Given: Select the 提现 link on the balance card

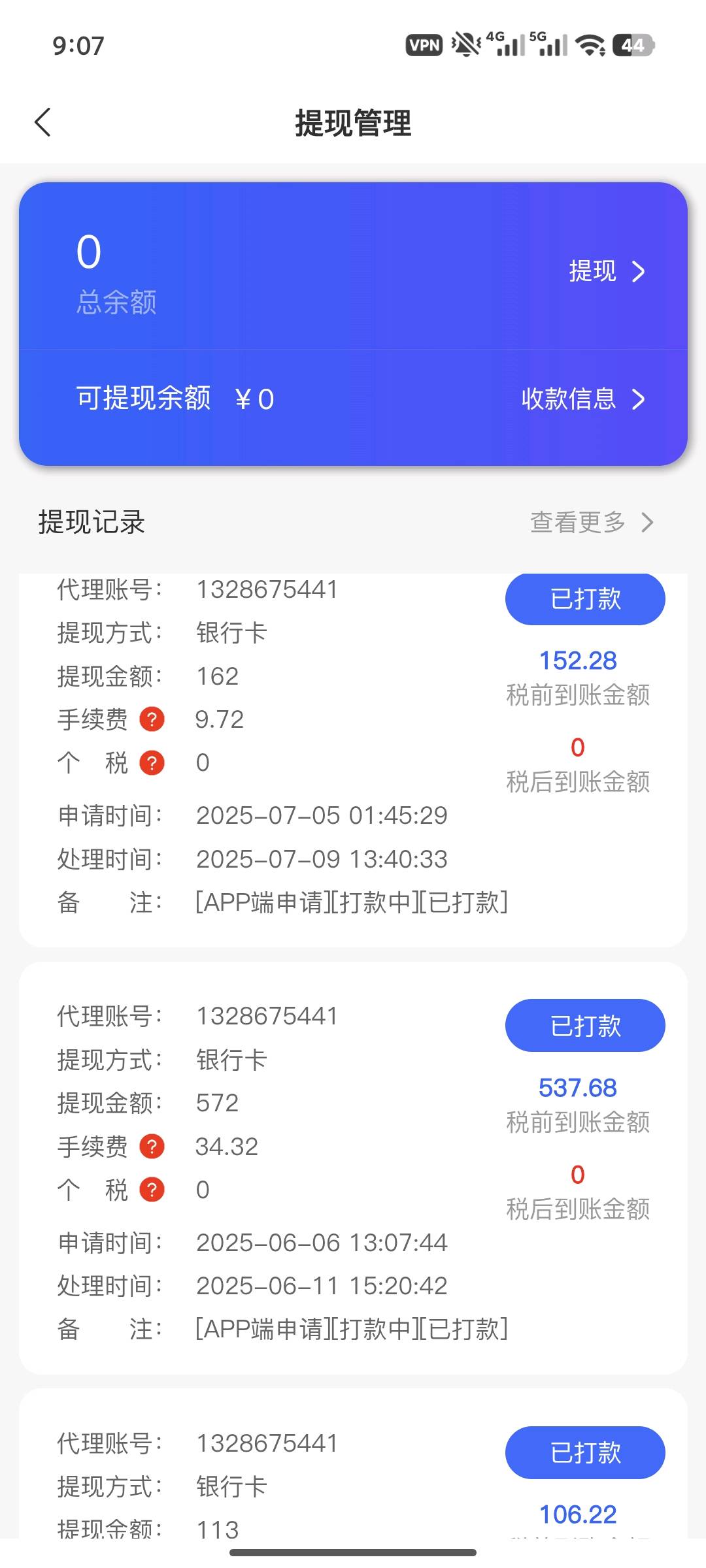Looking at the screenshot, I should (x=592, y=271).
